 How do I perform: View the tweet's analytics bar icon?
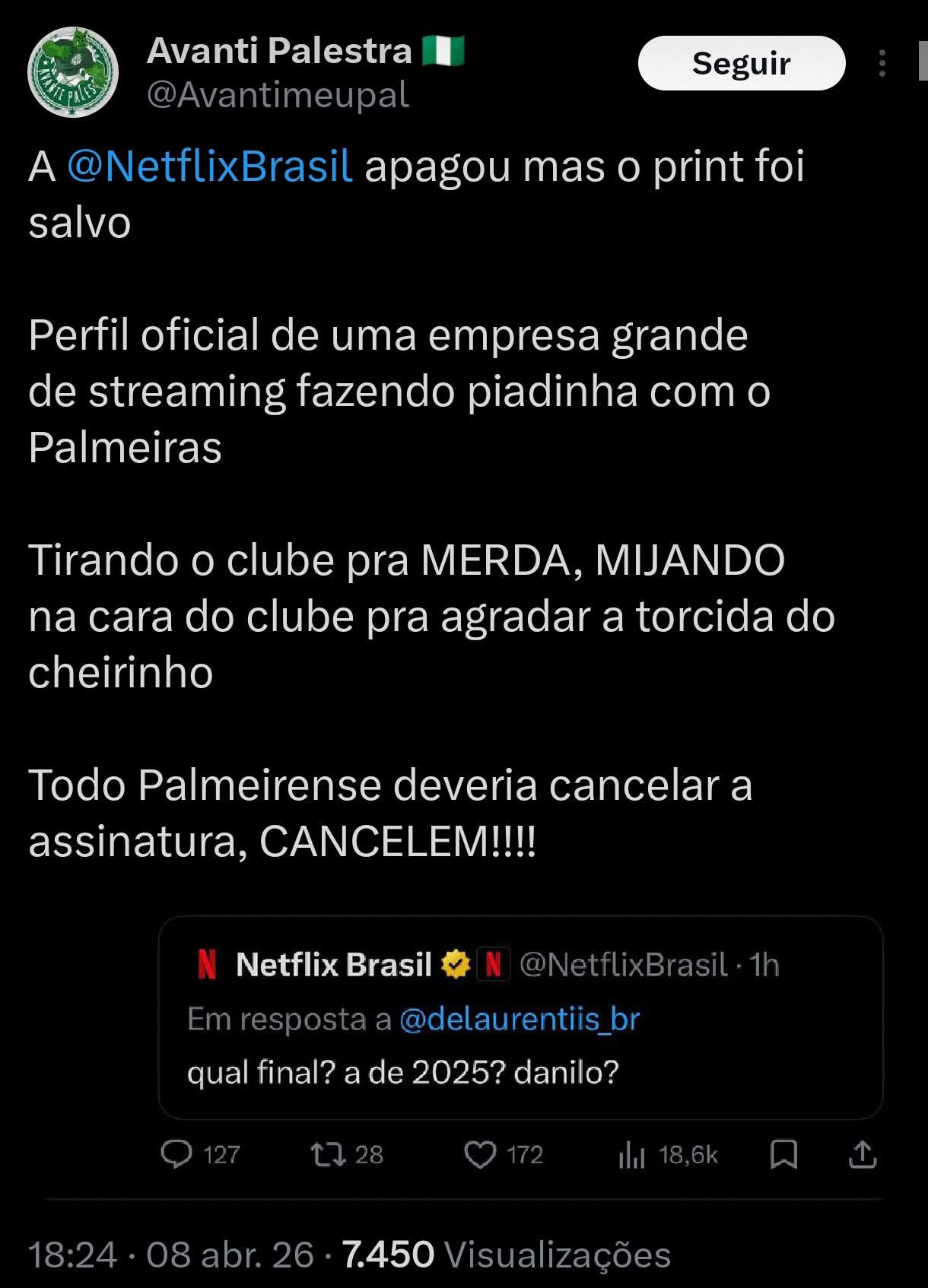[x=631, y=1156]
